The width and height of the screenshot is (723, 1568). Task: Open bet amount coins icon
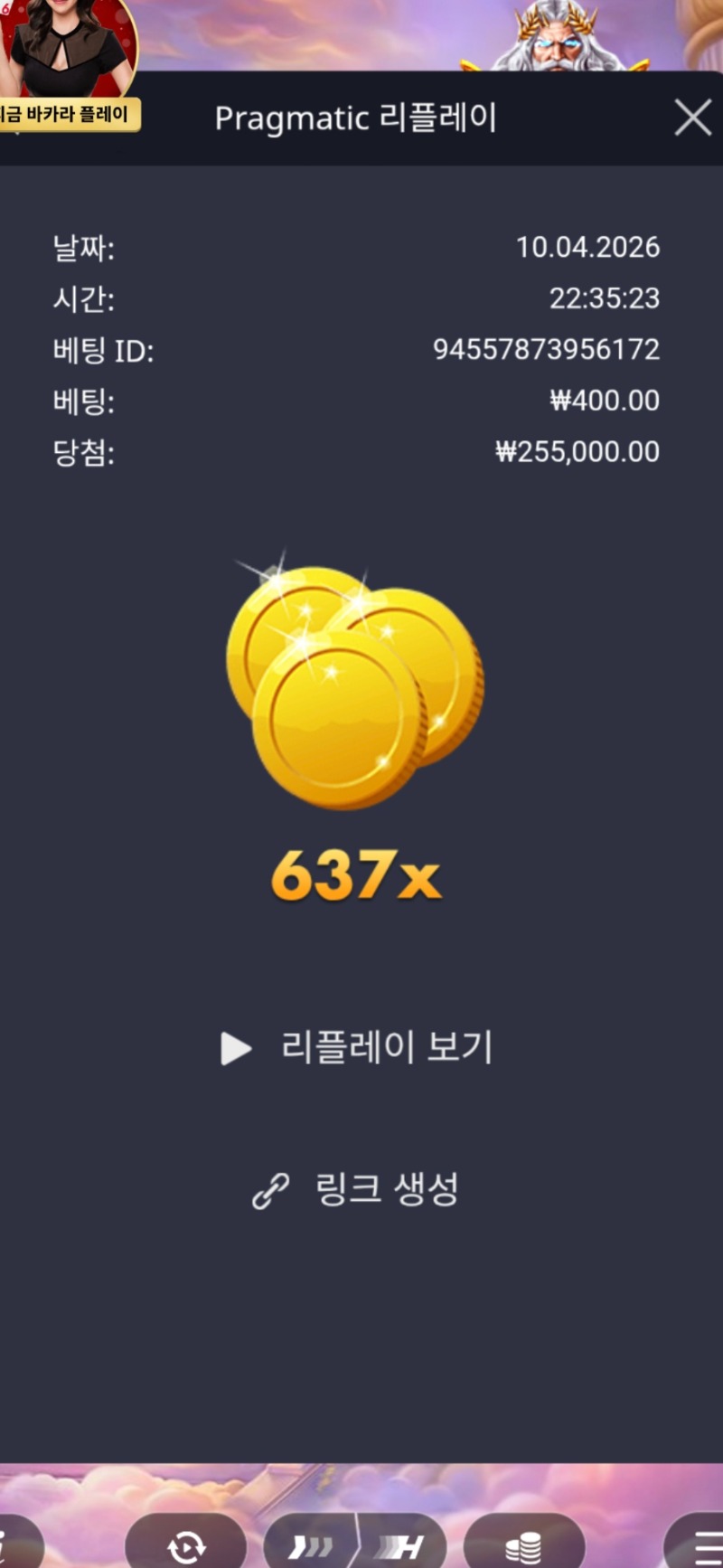pos(523,1544)
